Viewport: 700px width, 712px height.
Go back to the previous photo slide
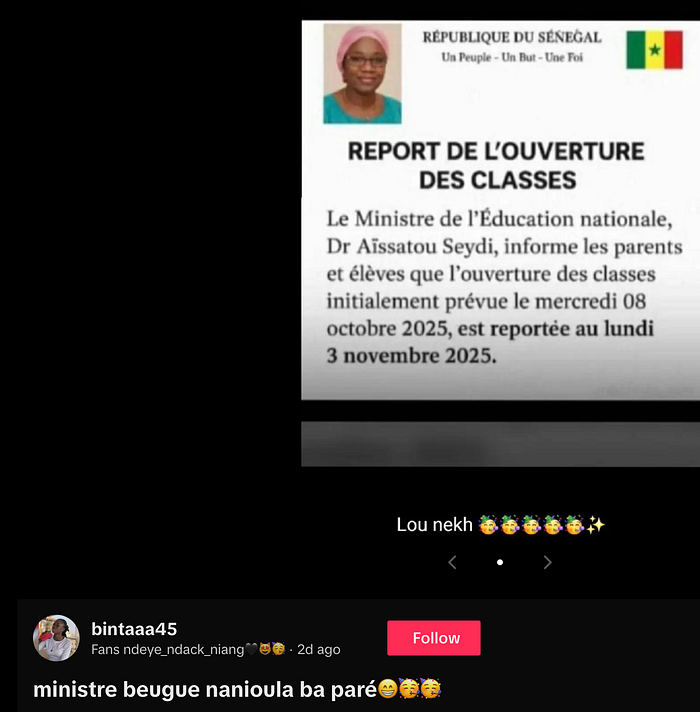tap(452, 562)
